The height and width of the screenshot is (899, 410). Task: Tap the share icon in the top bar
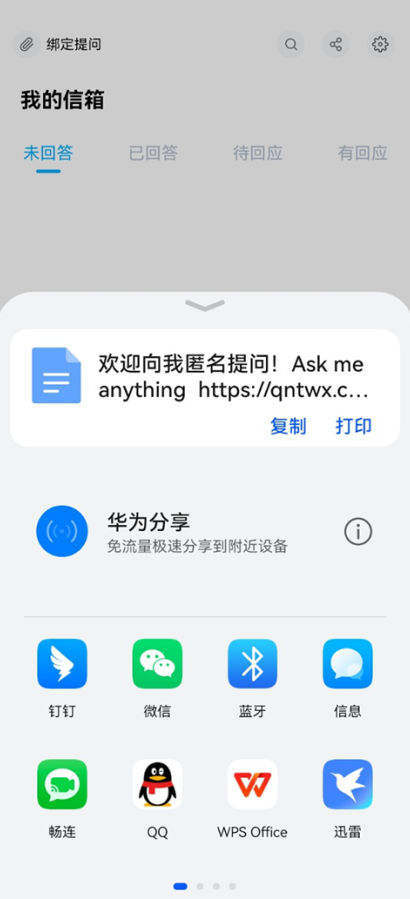click(x=335, y=44)
